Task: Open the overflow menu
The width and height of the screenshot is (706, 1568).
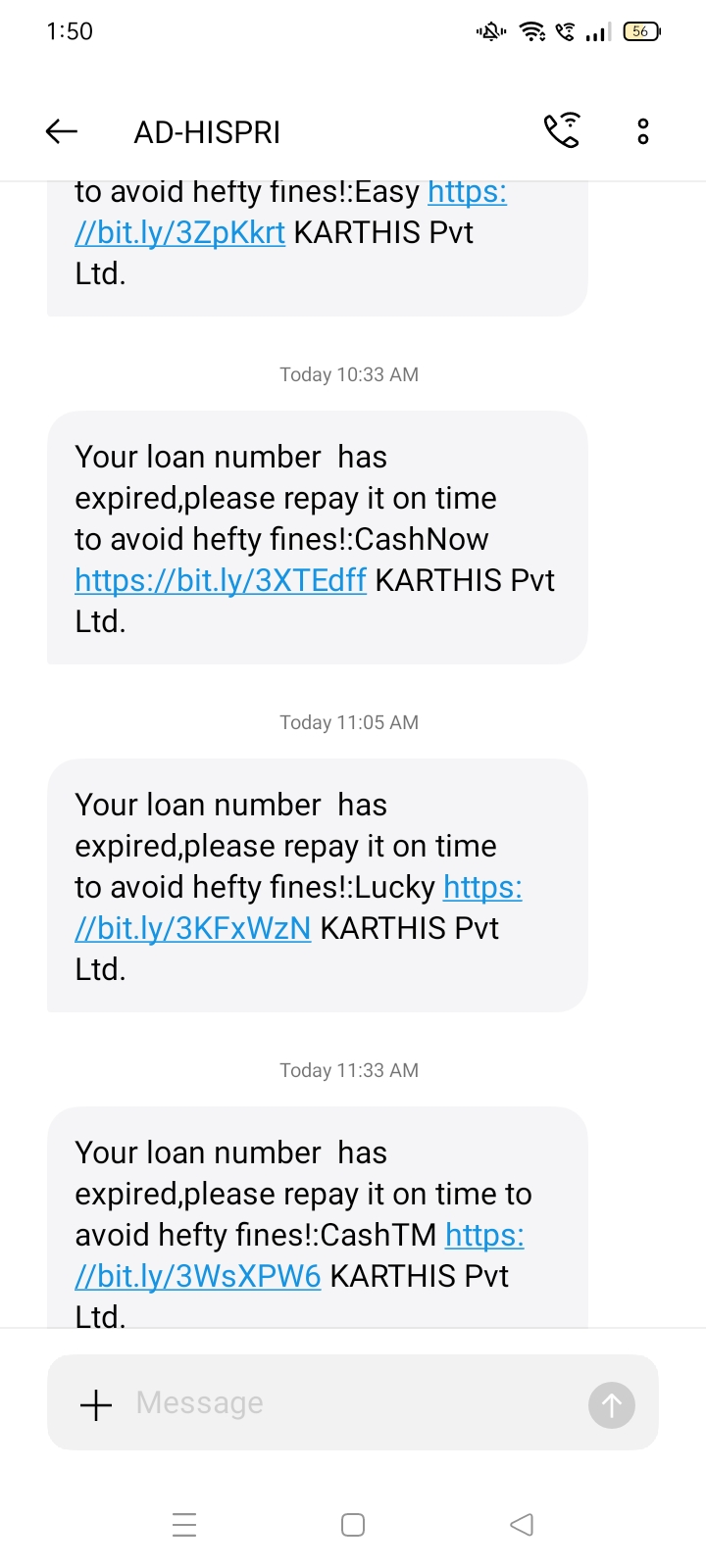Action: point(643,131)
